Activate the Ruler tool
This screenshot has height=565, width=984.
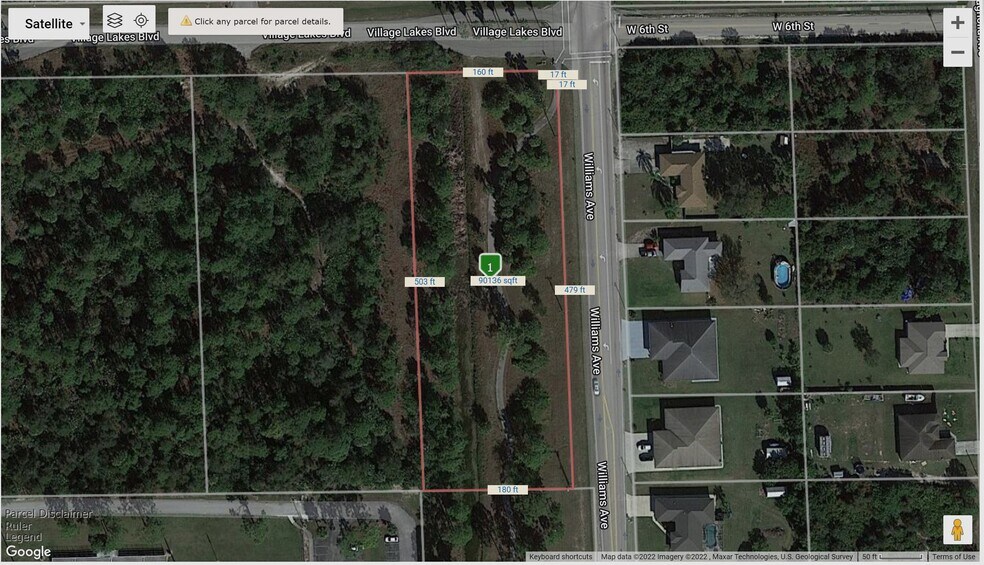pyautogui.click(x=18, y=525)
